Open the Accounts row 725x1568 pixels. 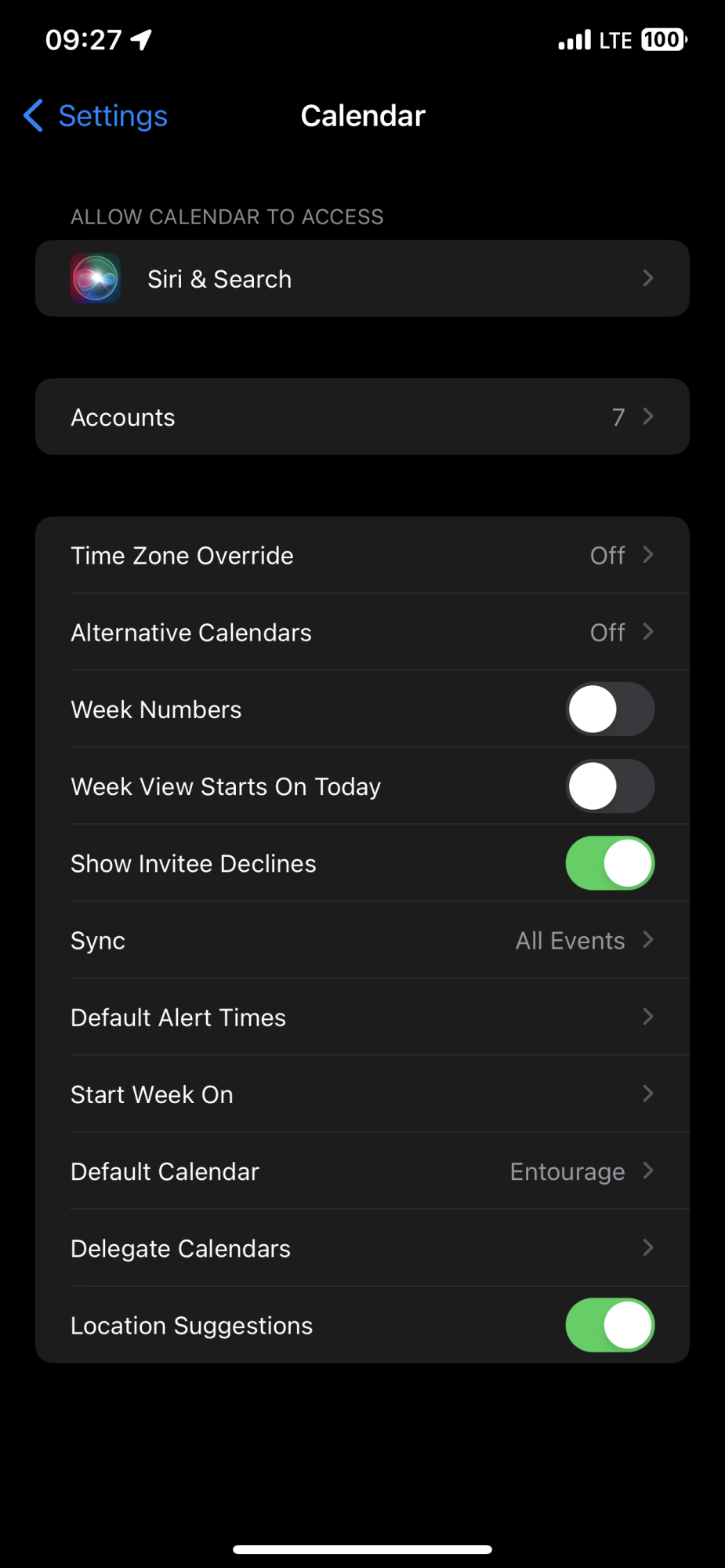pyautogui.click(x=362, y=417)
